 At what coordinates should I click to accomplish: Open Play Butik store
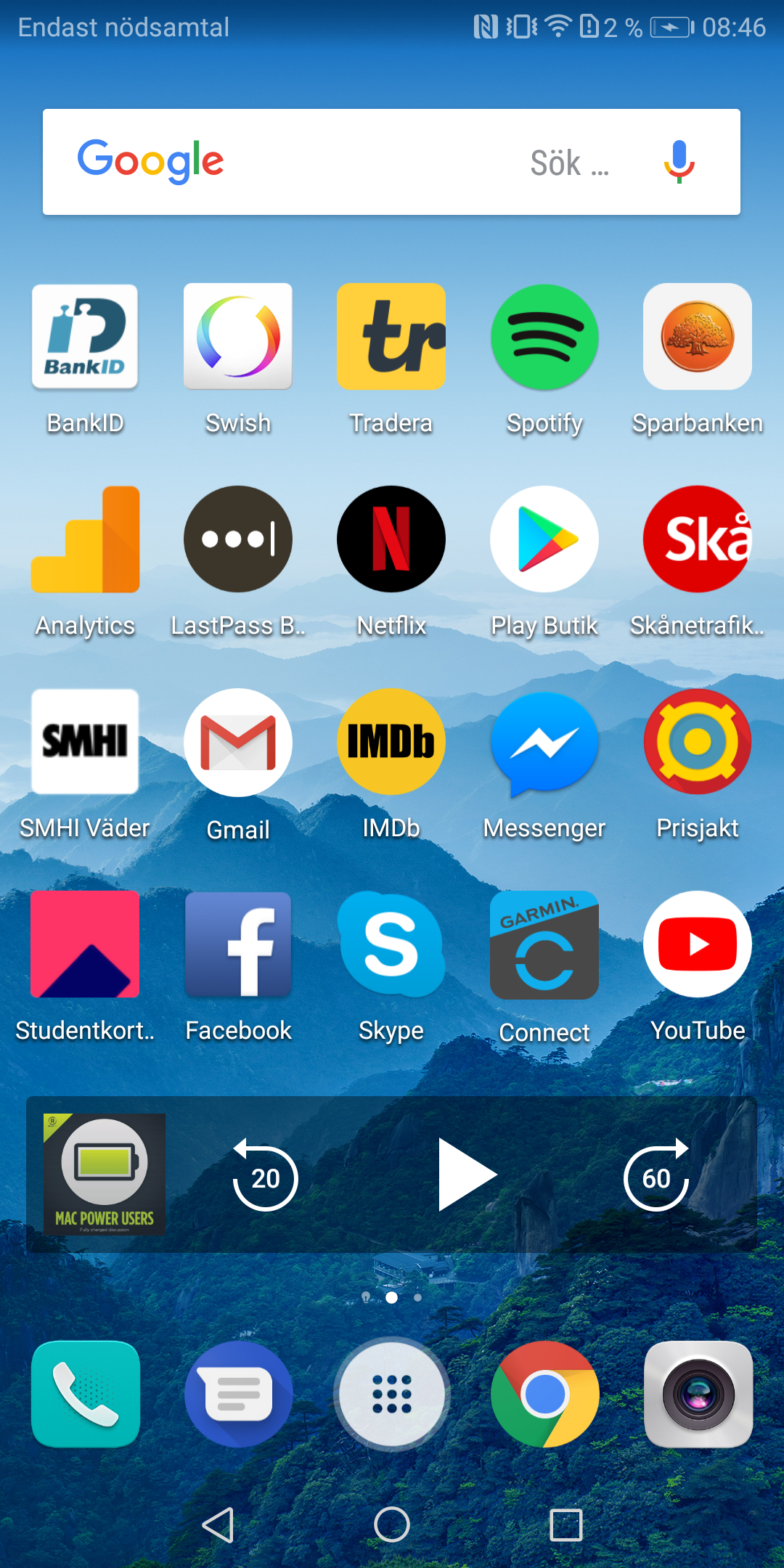[544, 539]
